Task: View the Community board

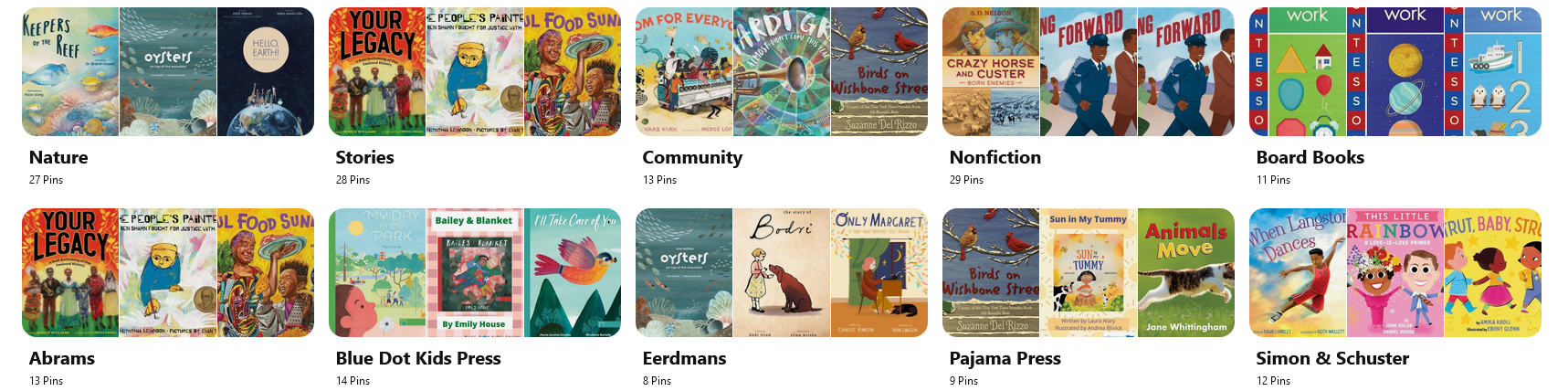Action: 781,73
